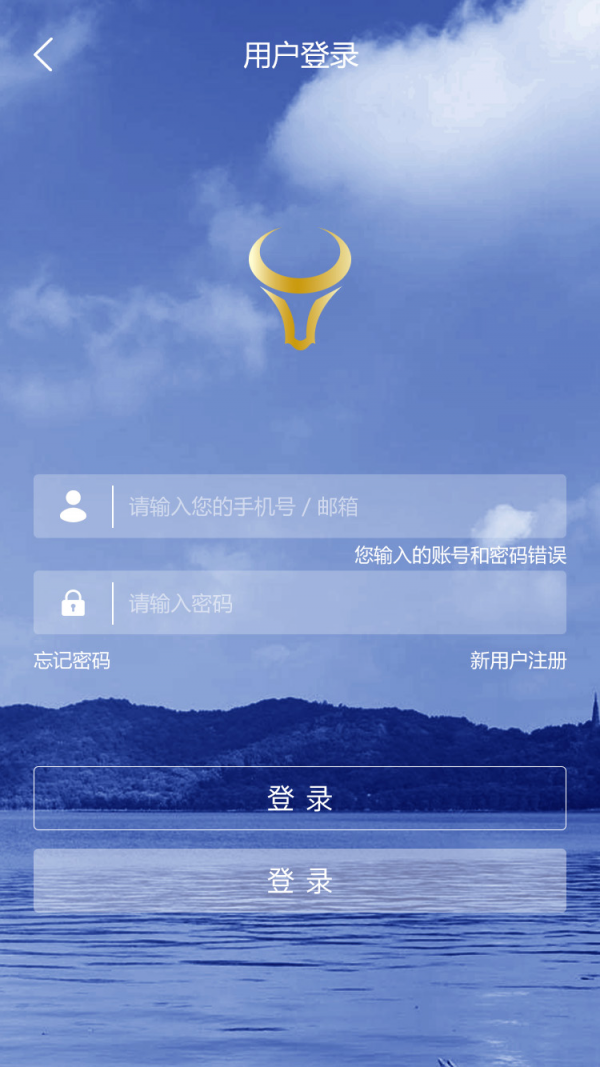This screenshot has height=1067, width=600.
Task: Go back using the top-left arrow
Action: (43, 55)
